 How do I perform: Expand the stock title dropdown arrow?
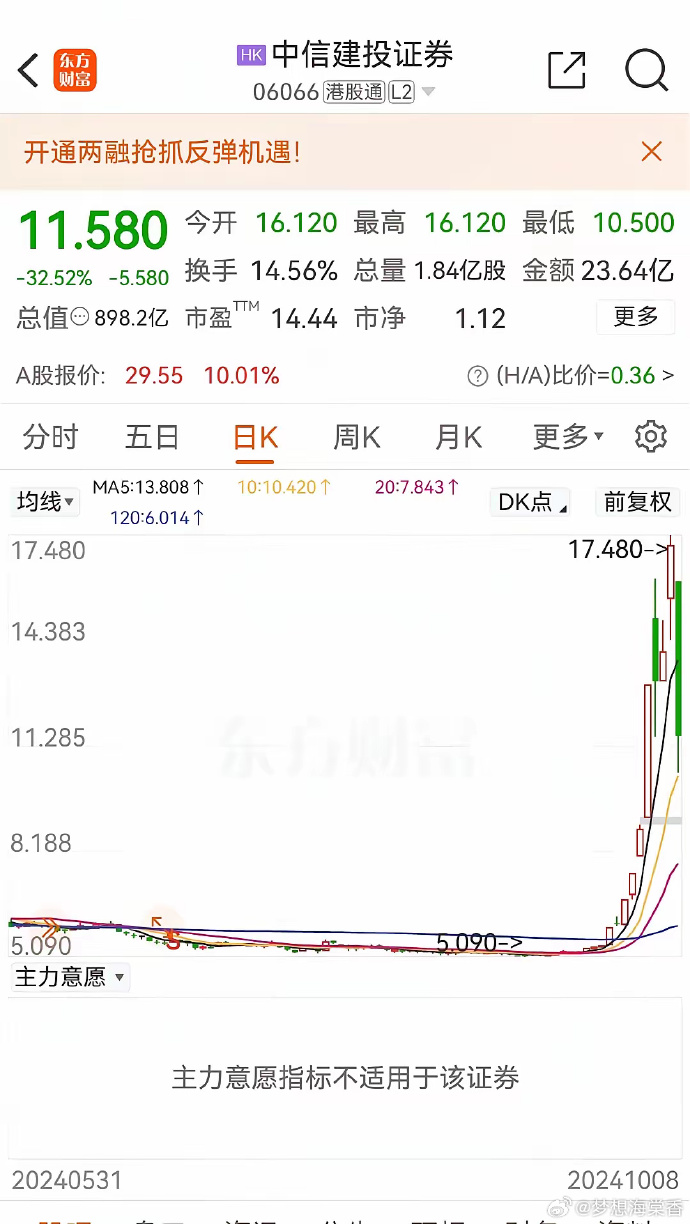(x=428, y=92)
